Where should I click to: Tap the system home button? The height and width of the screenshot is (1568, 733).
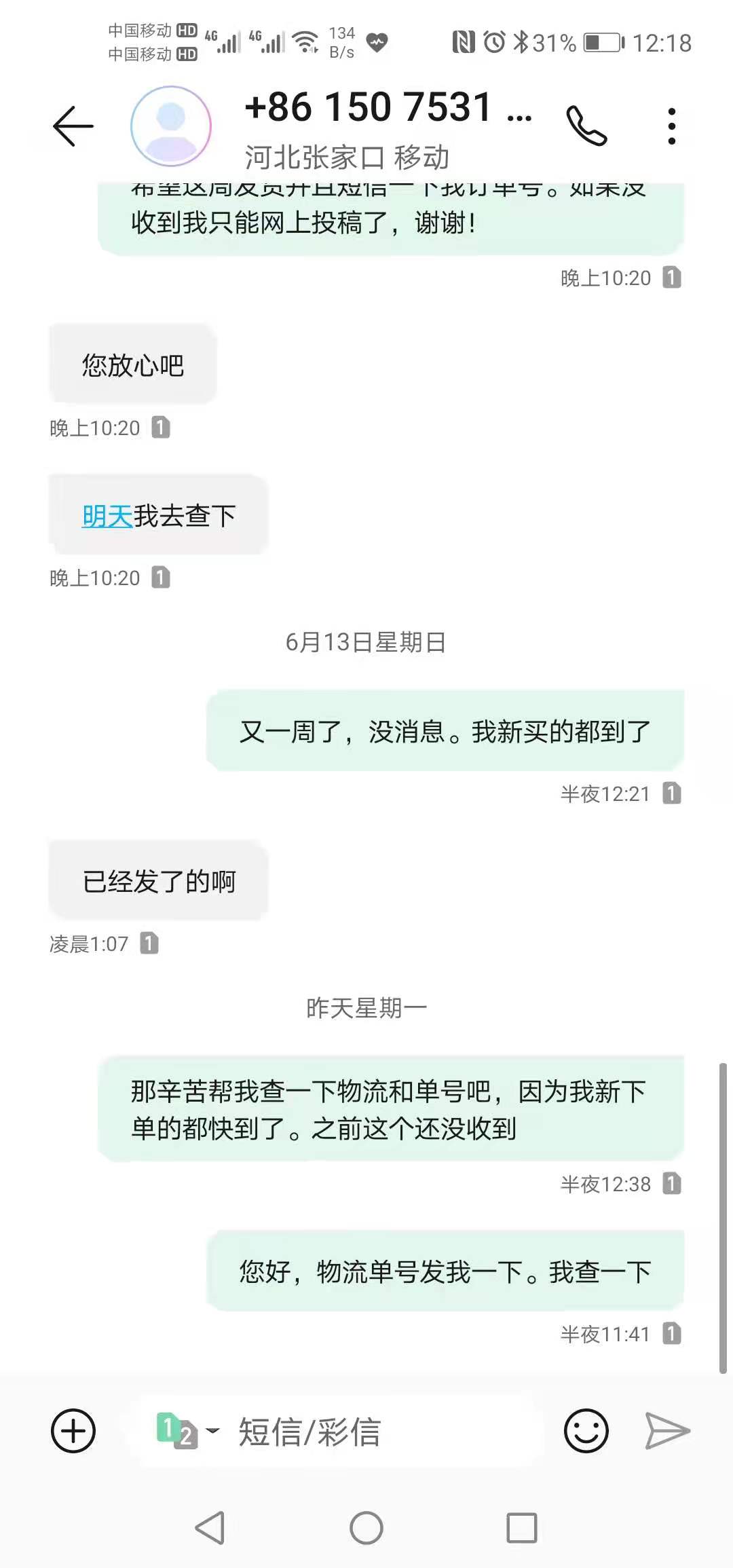(x=366, y=1528)
